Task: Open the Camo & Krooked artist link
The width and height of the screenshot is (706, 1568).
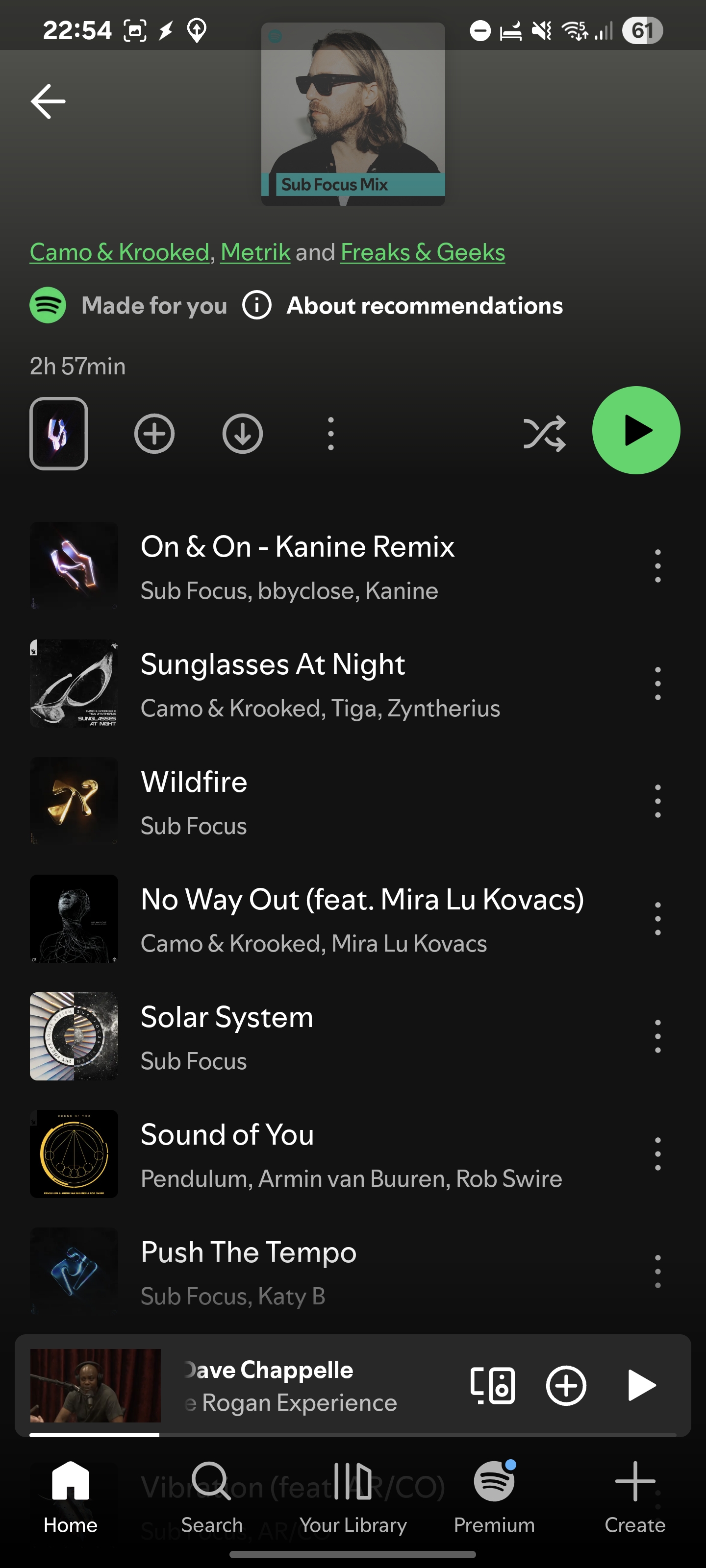Action: 120,252
